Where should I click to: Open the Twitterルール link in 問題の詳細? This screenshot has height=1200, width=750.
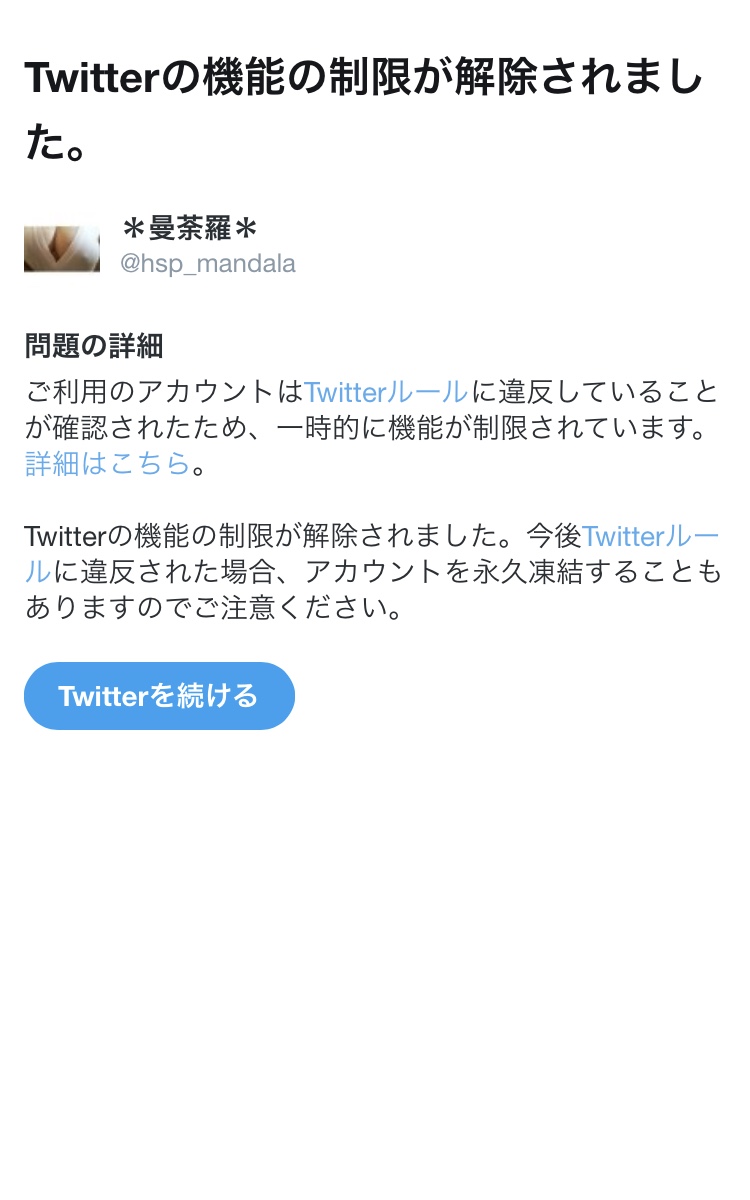[386, 391]
